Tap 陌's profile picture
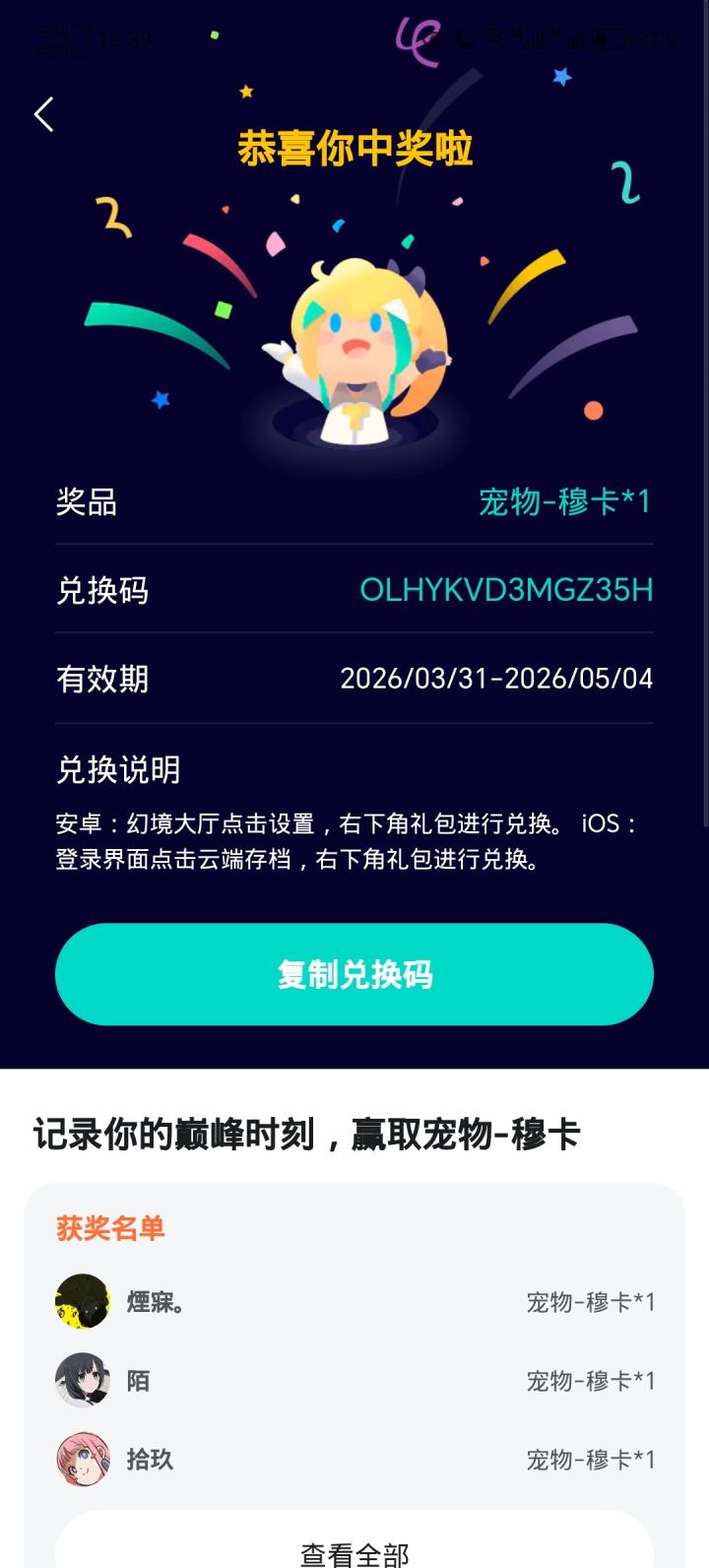Image resolution: width=709 pixels, height=1568 pixels. [82, 1381]
